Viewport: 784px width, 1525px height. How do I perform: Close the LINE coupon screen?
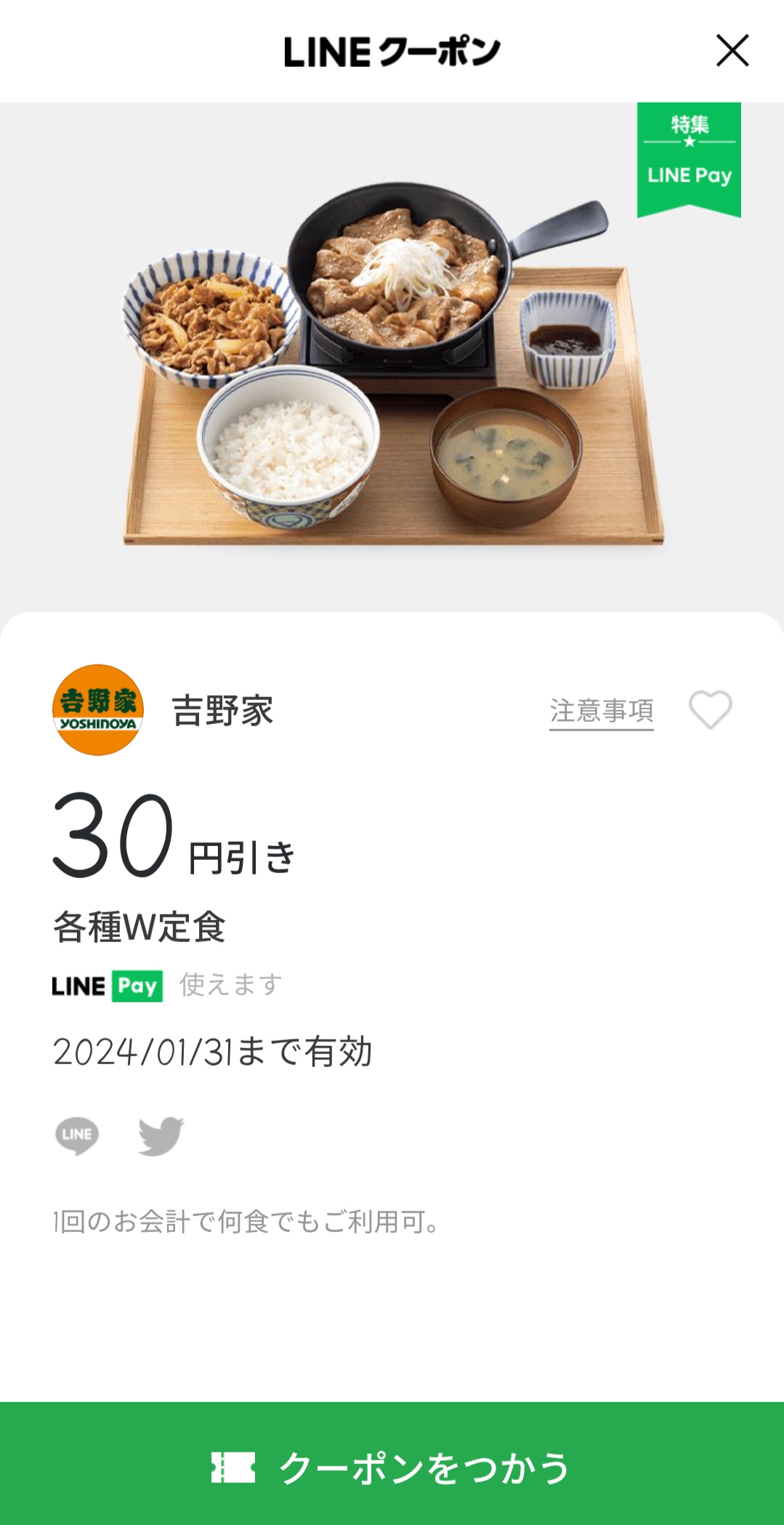click(732, 50)
